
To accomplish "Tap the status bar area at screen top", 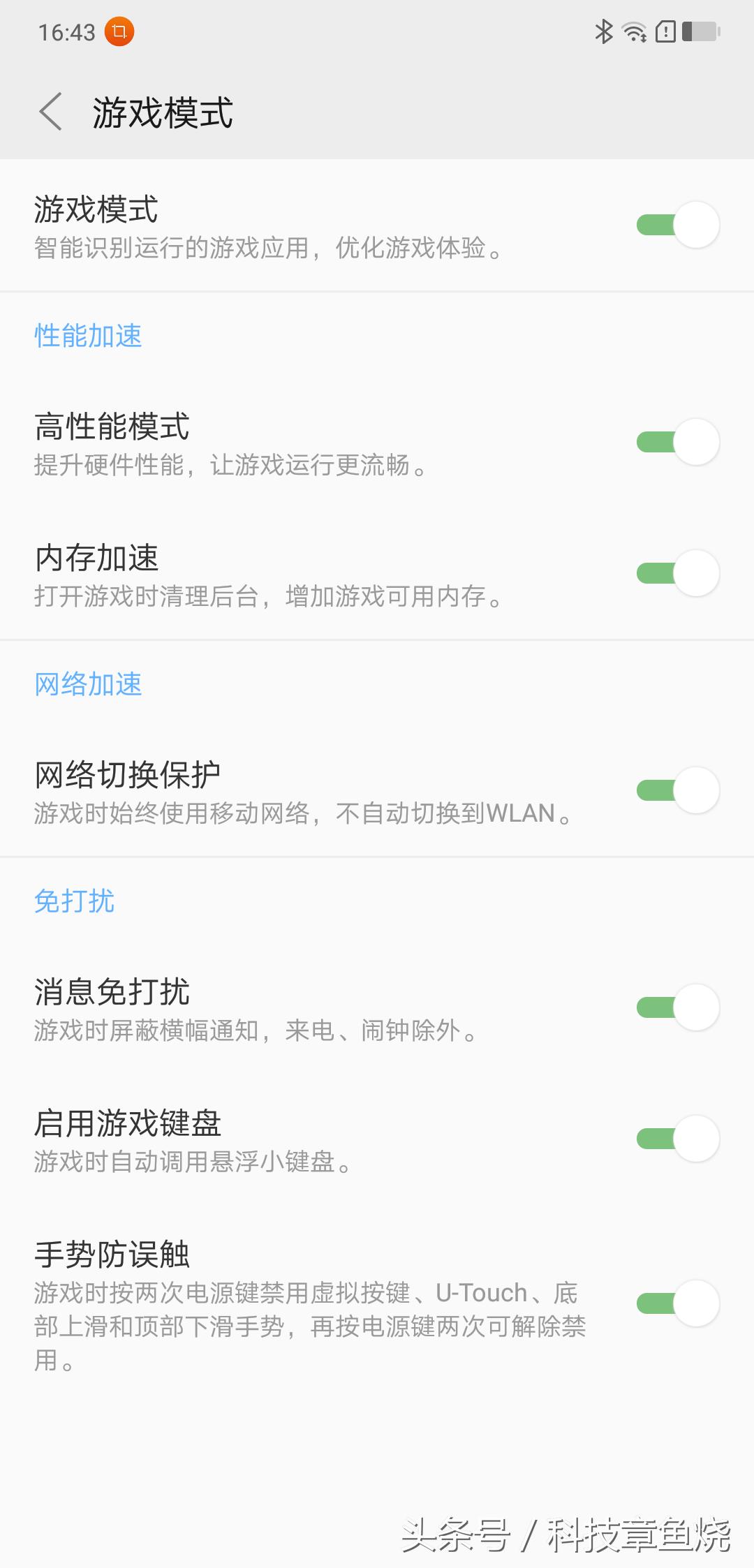I will (377, 31).
